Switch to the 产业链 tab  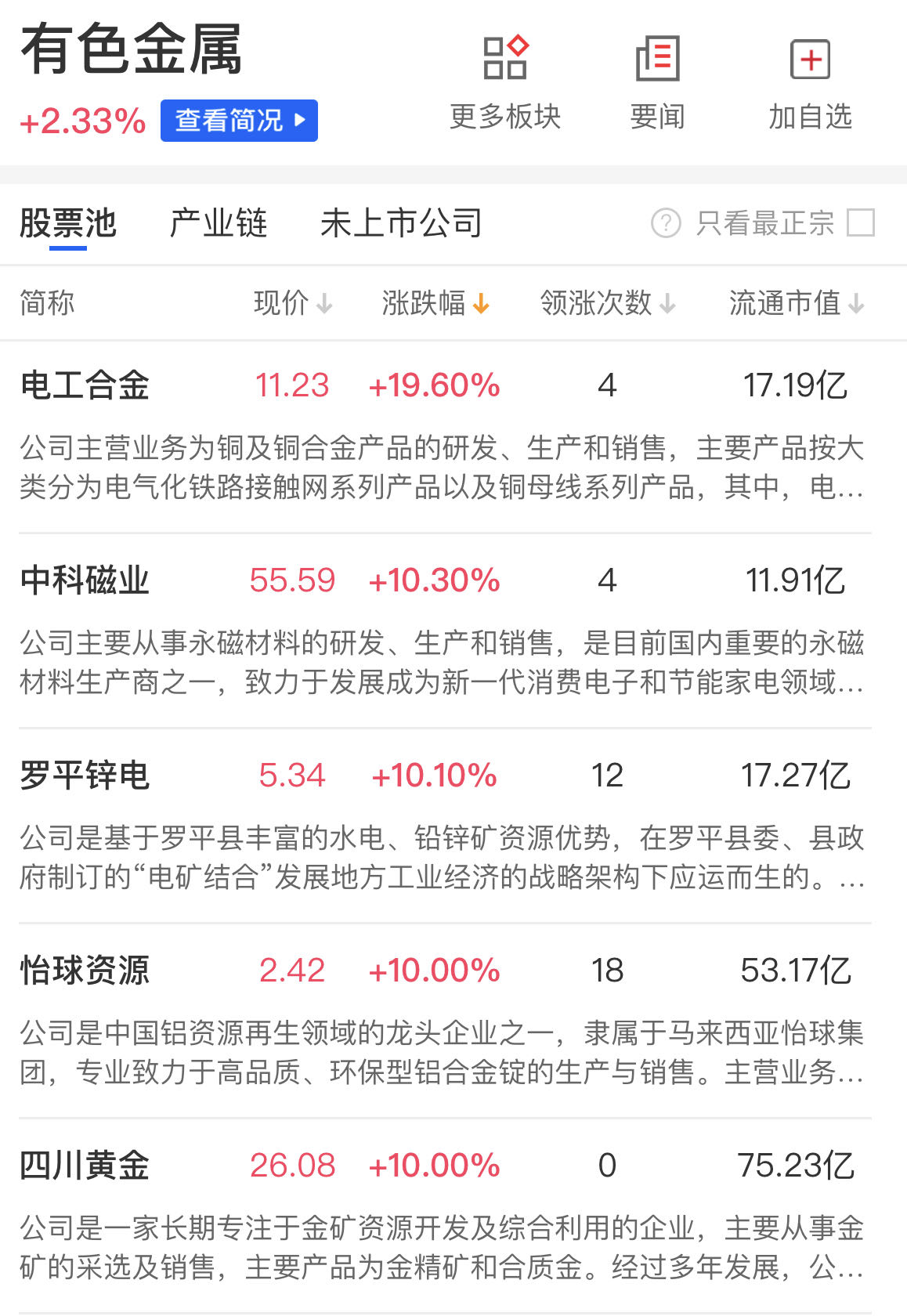tap(219, 223)
